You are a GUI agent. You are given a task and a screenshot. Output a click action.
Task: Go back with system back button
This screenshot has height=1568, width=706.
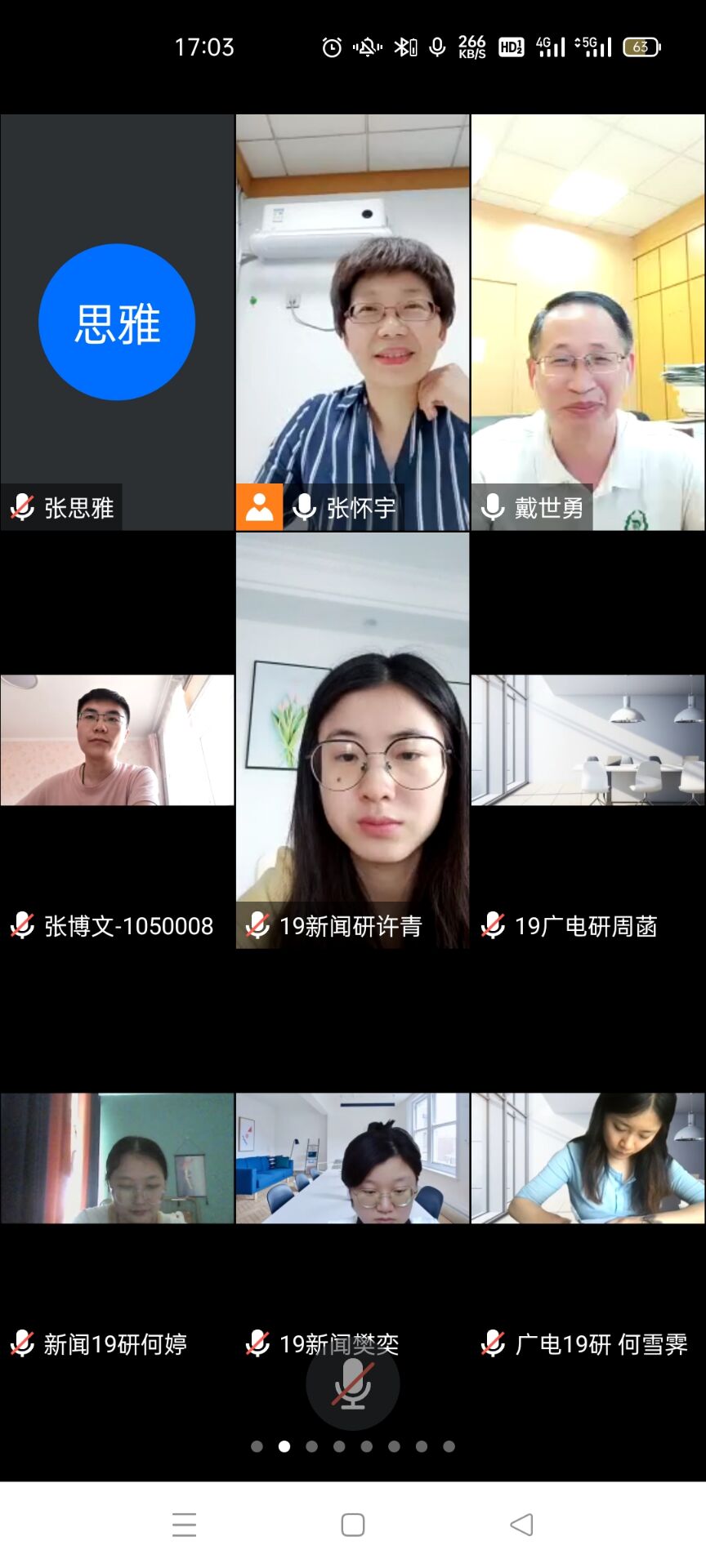click(x=521, y=1524)
